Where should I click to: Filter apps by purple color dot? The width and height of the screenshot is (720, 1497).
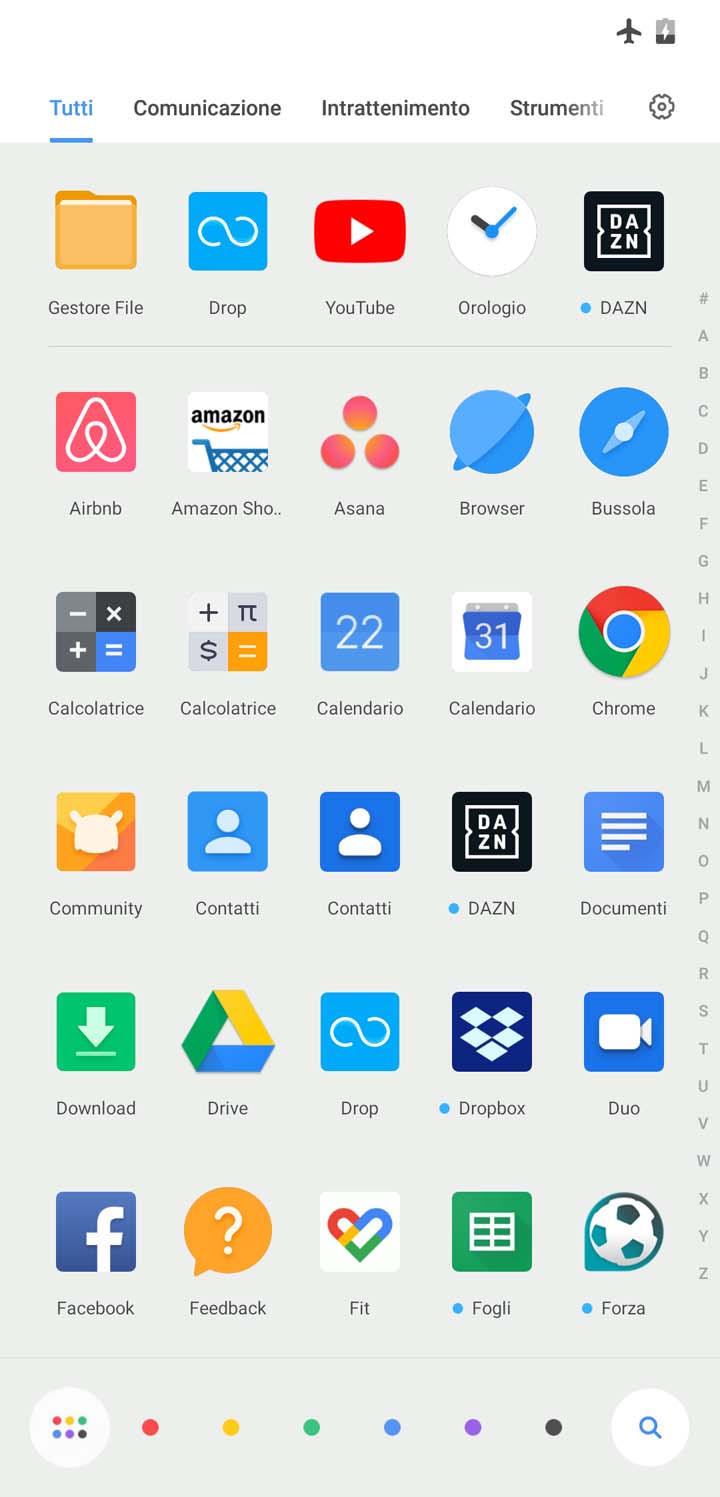[x=473, y=1427]
